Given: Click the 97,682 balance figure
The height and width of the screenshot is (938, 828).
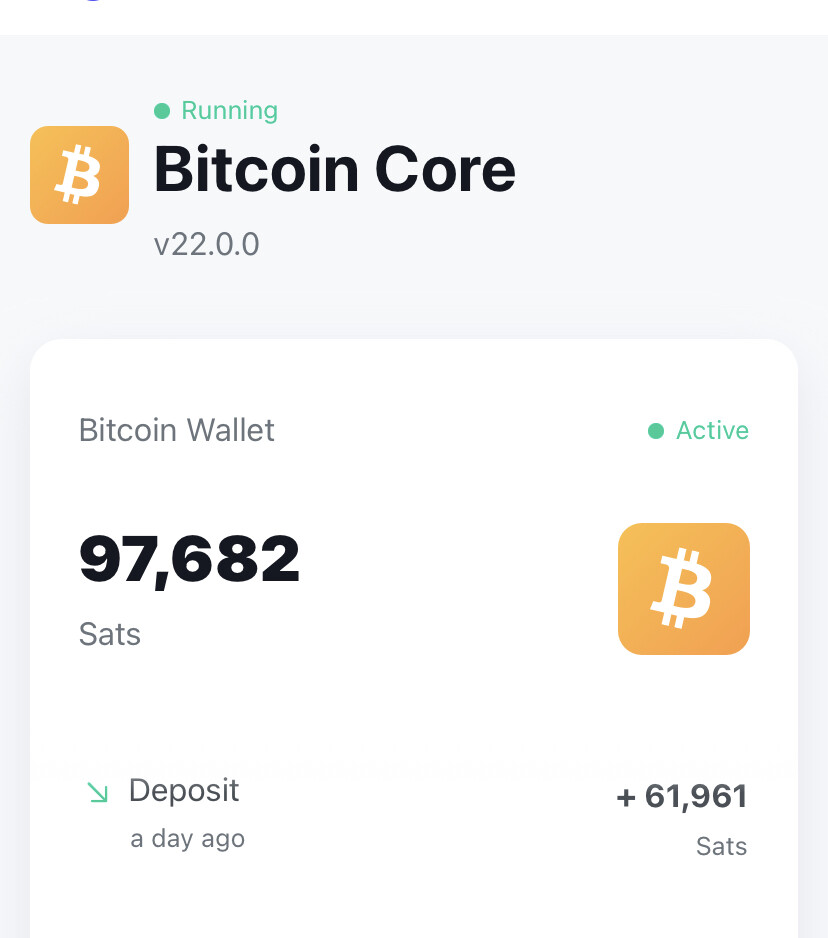Looking at the screenshot, I should click(x=189, y=560).
